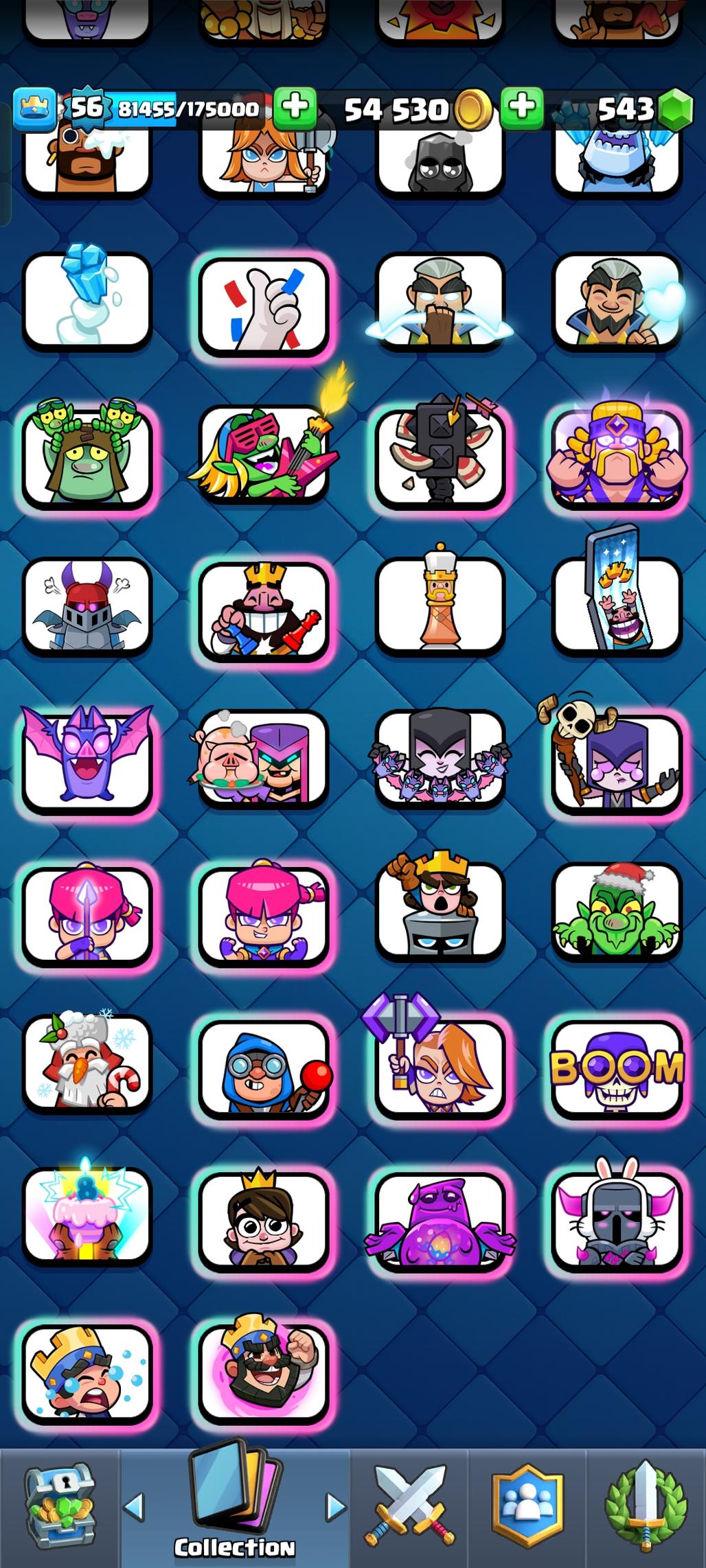Pick the goblin playing guitar emote
This screenshot has height=1568, width=706.
coord(263,454)
